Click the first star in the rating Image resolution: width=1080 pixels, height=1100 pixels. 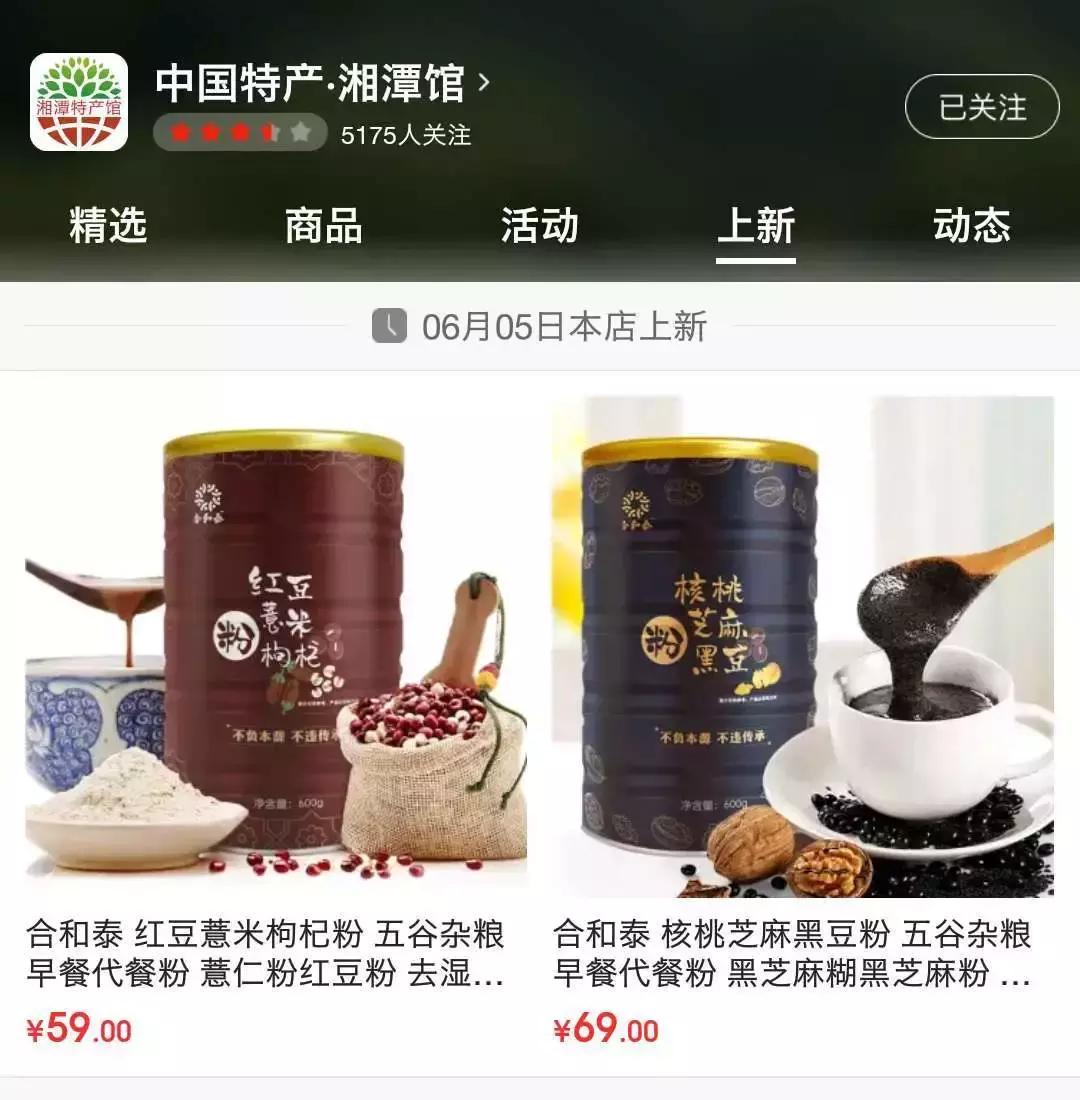pos(180,131)
